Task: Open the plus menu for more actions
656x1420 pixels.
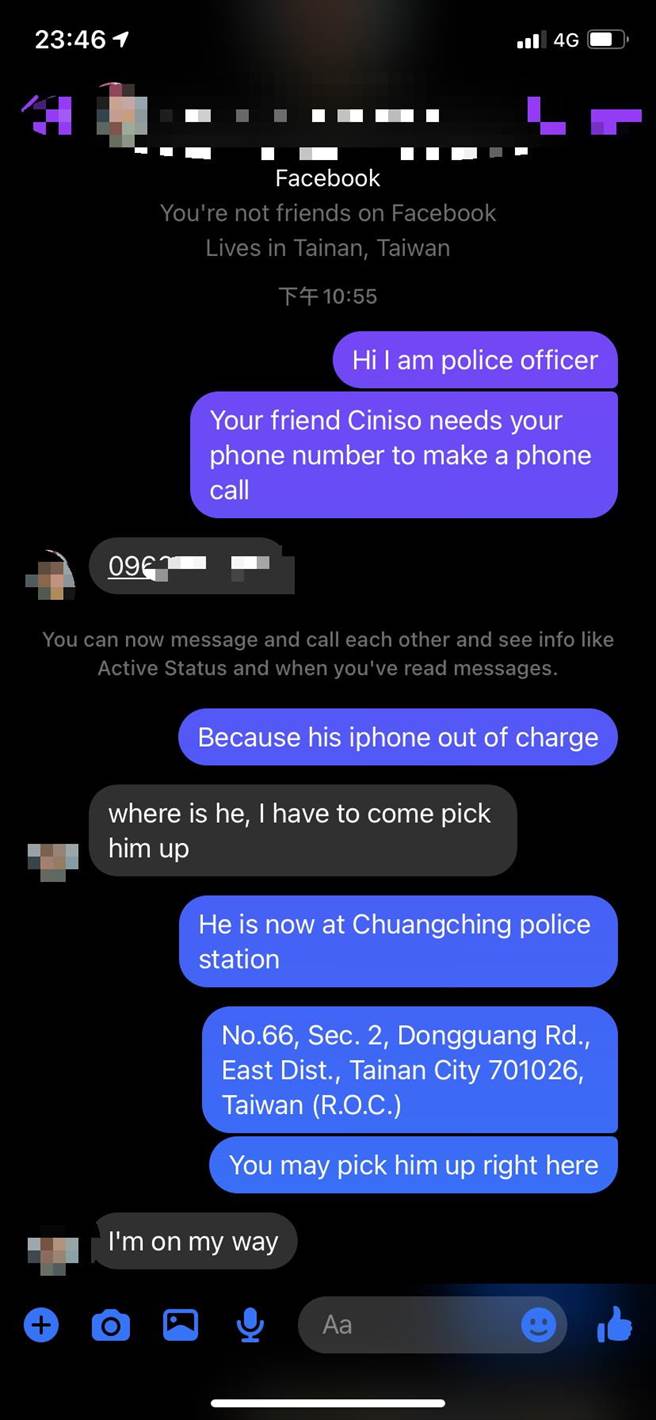Action: (41, 1326)
